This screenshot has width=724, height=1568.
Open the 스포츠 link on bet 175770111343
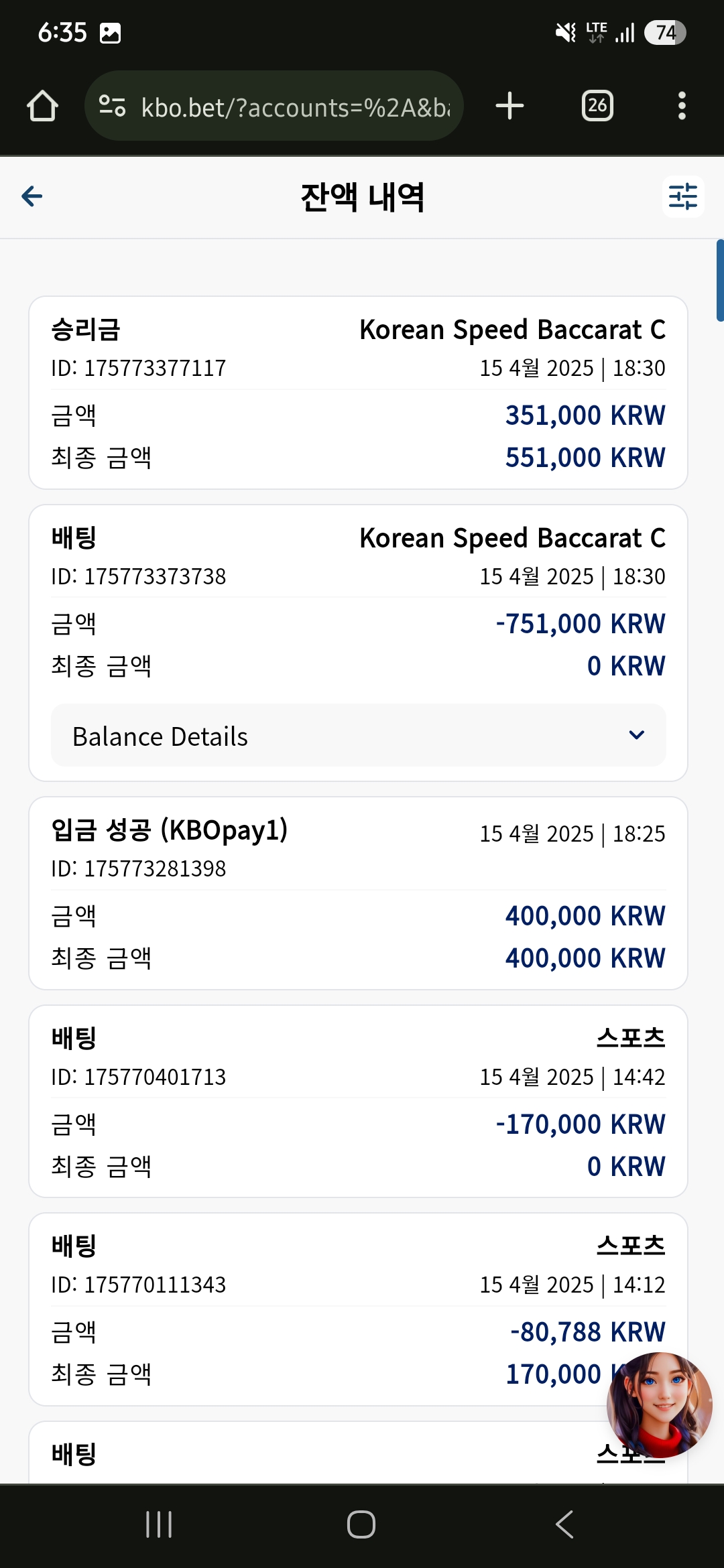tap(631, 1246)
